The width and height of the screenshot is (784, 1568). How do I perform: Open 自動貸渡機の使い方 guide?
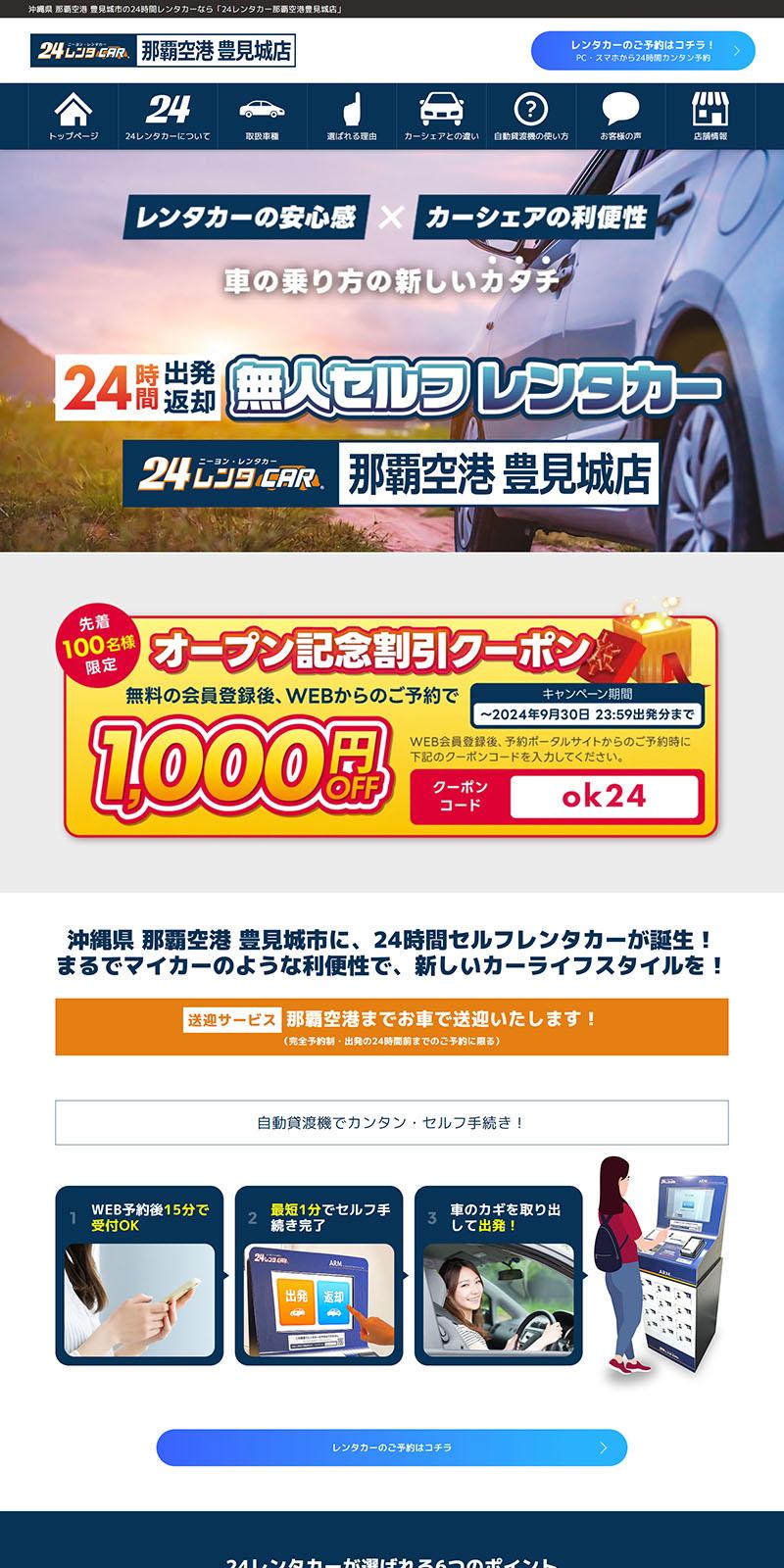point(530,117)
